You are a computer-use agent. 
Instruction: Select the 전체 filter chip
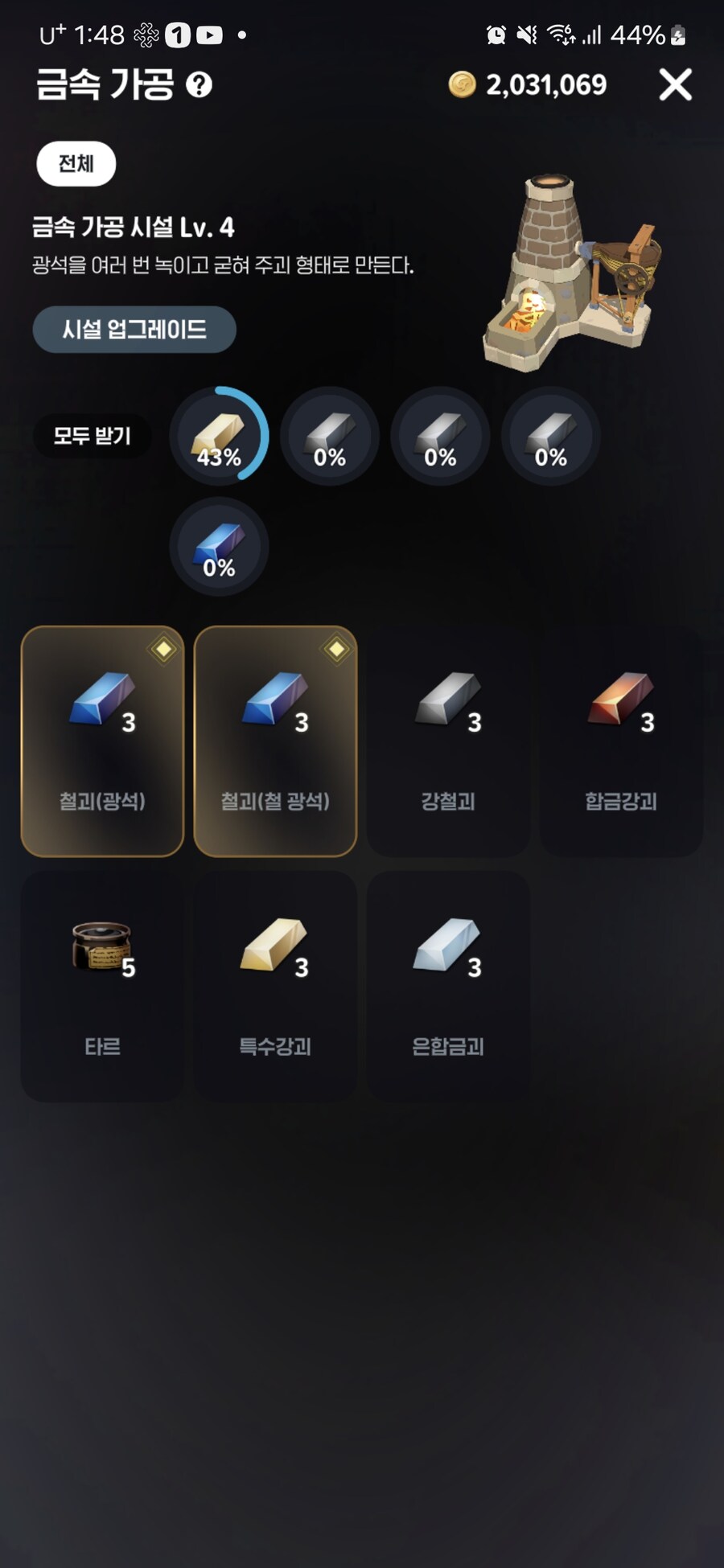click(76, 164)
